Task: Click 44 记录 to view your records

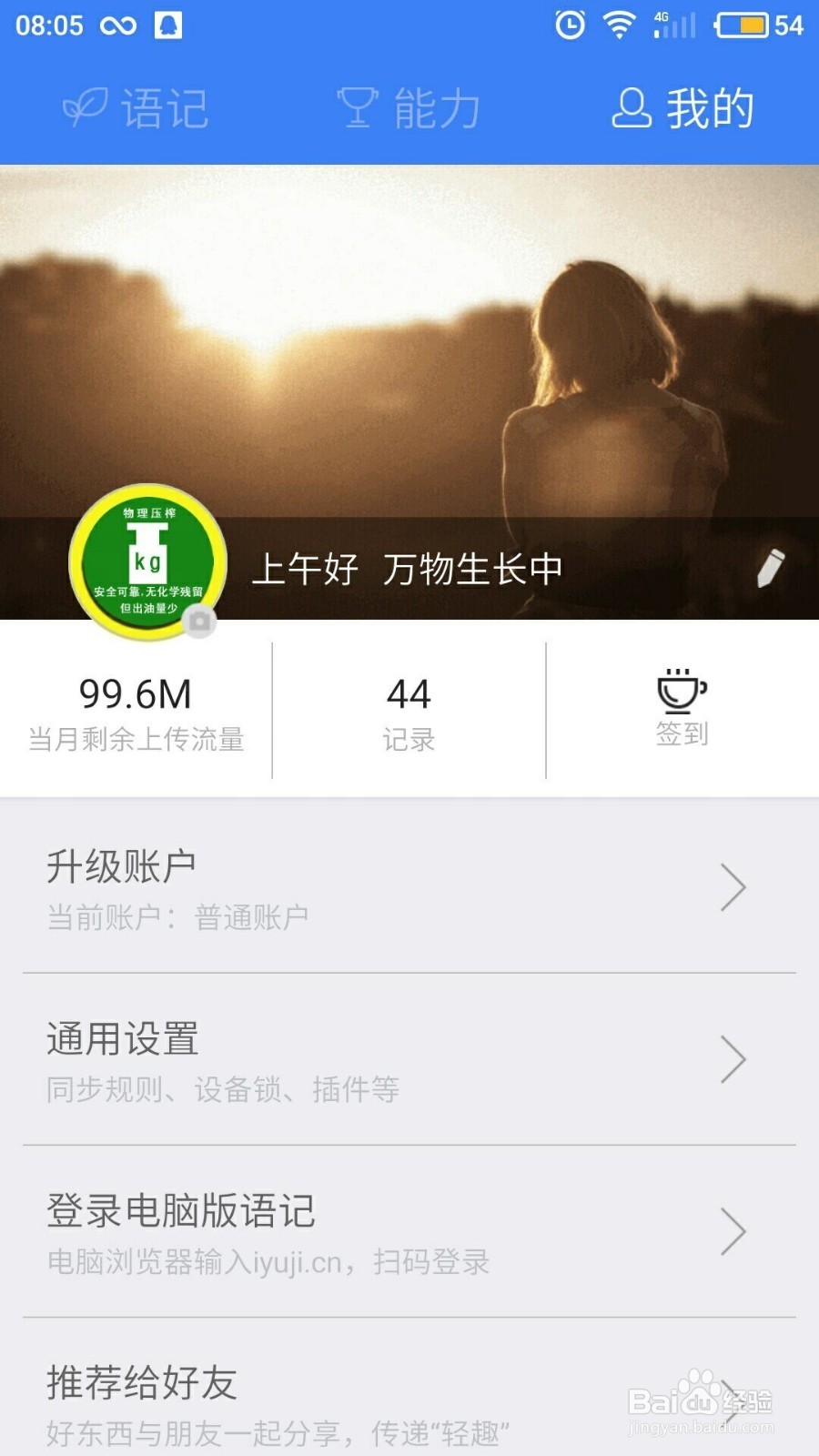Action: click(409, 710)
